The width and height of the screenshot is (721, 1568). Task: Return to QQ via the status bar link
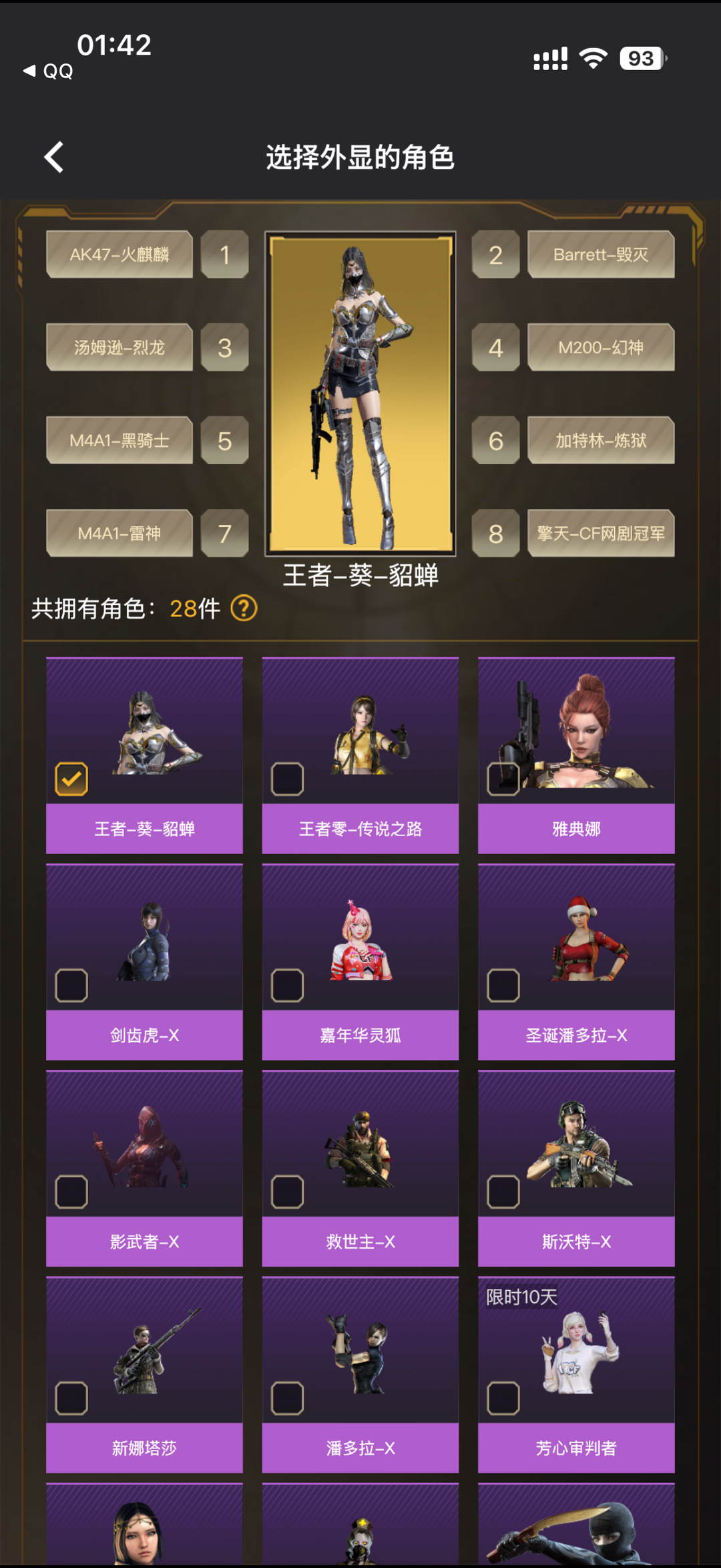(x=49, y=71)
